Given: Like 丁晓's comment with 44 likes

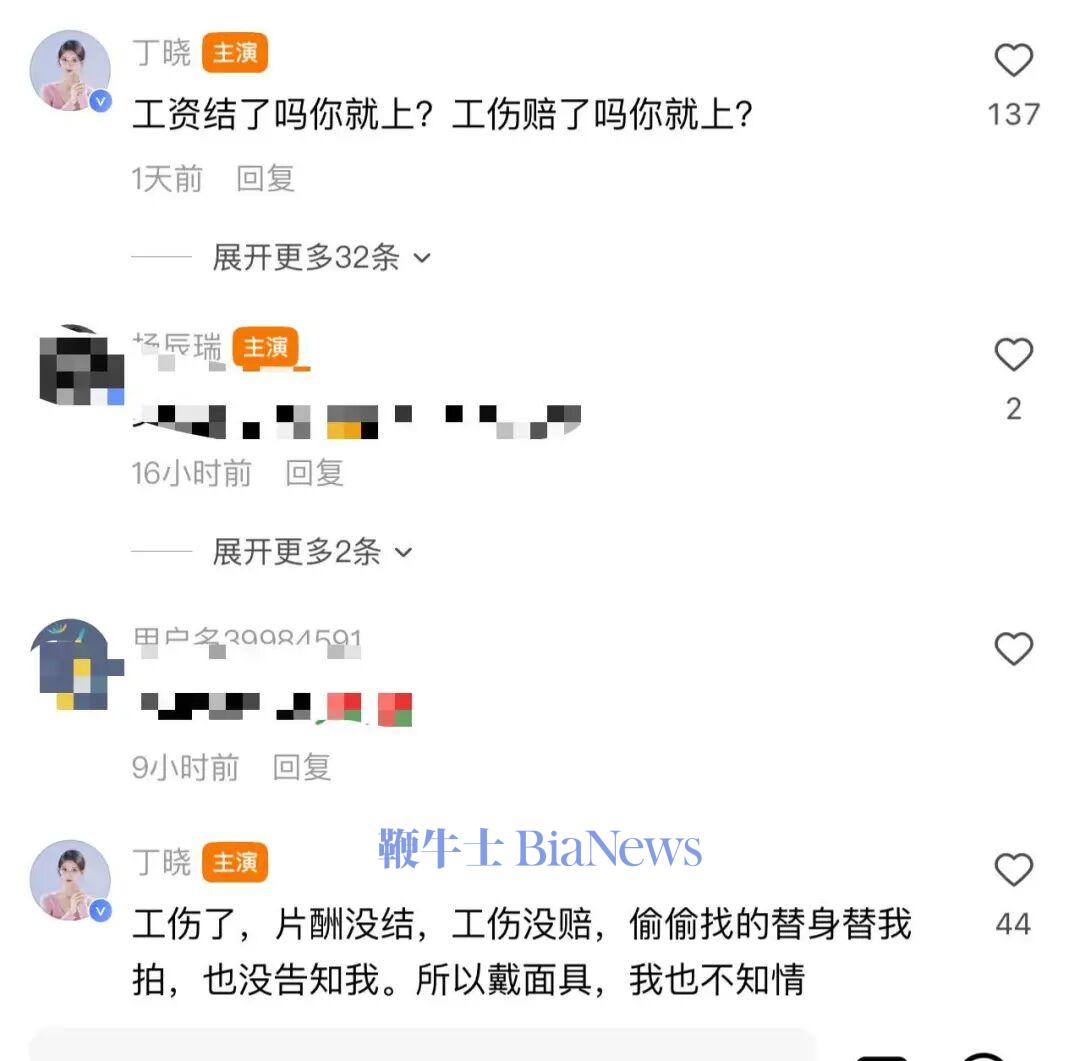Looking at the screenshot, I should (1013, 871).
